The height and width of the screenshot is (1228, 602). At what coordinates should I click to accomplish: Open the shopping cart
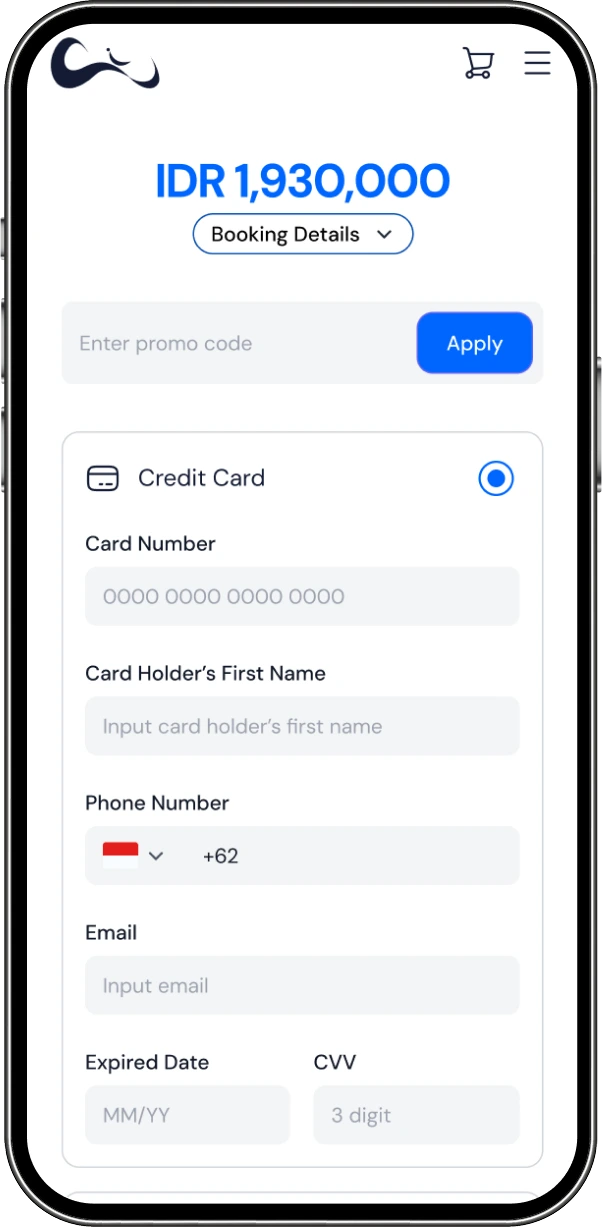pos(478,63)
